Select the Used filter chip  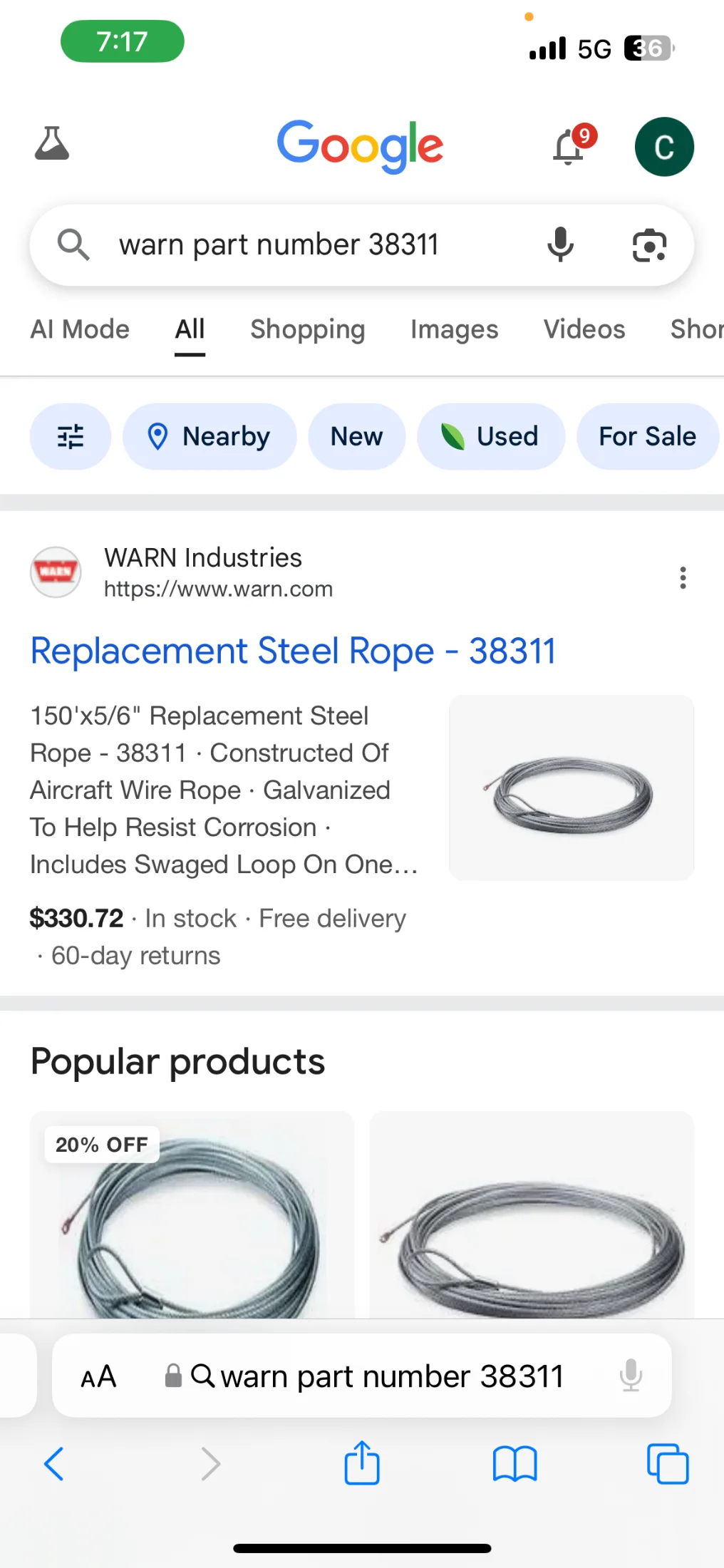pyautogui.click(x=491, y=436)
